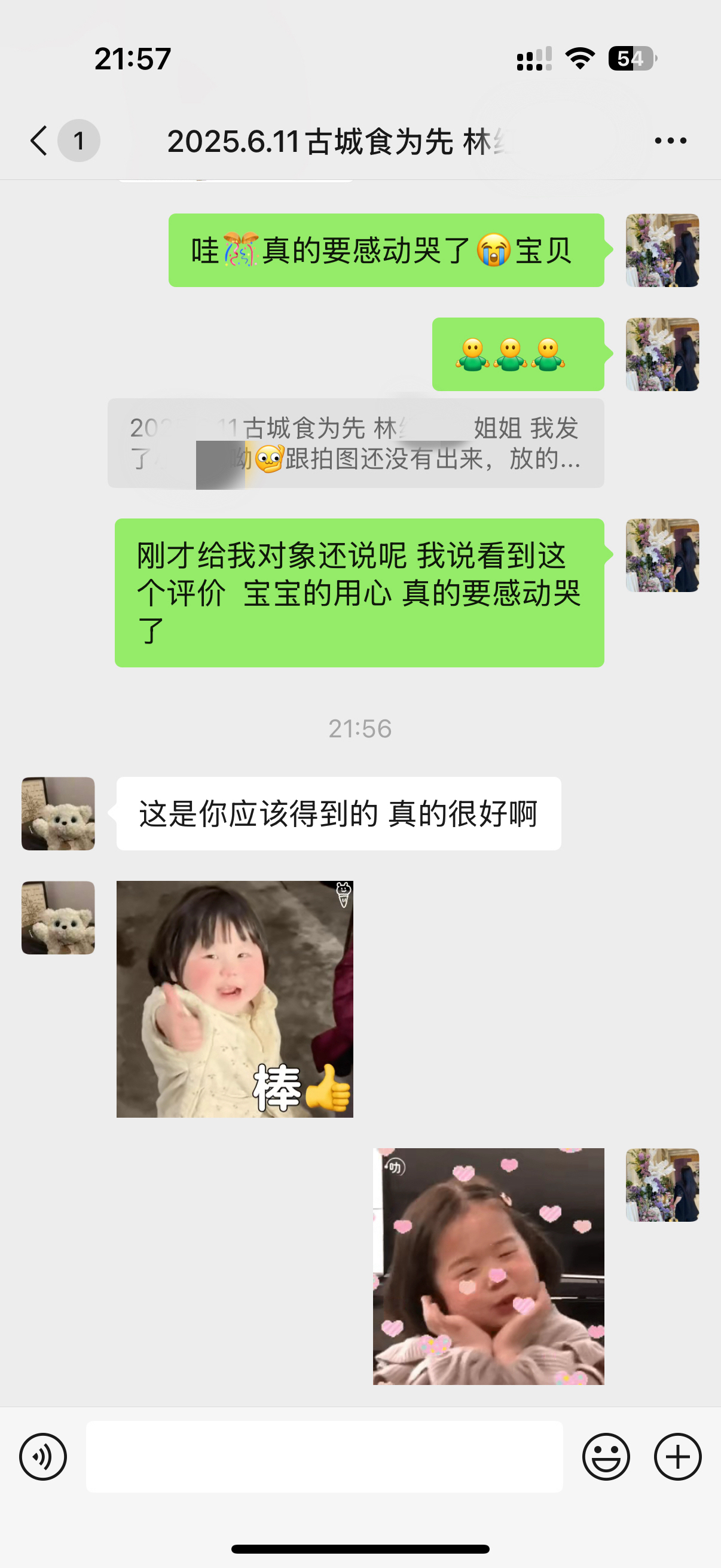View the 棒 thumbs-up sticker
The image size is (721, 1568).
point(235,999)
